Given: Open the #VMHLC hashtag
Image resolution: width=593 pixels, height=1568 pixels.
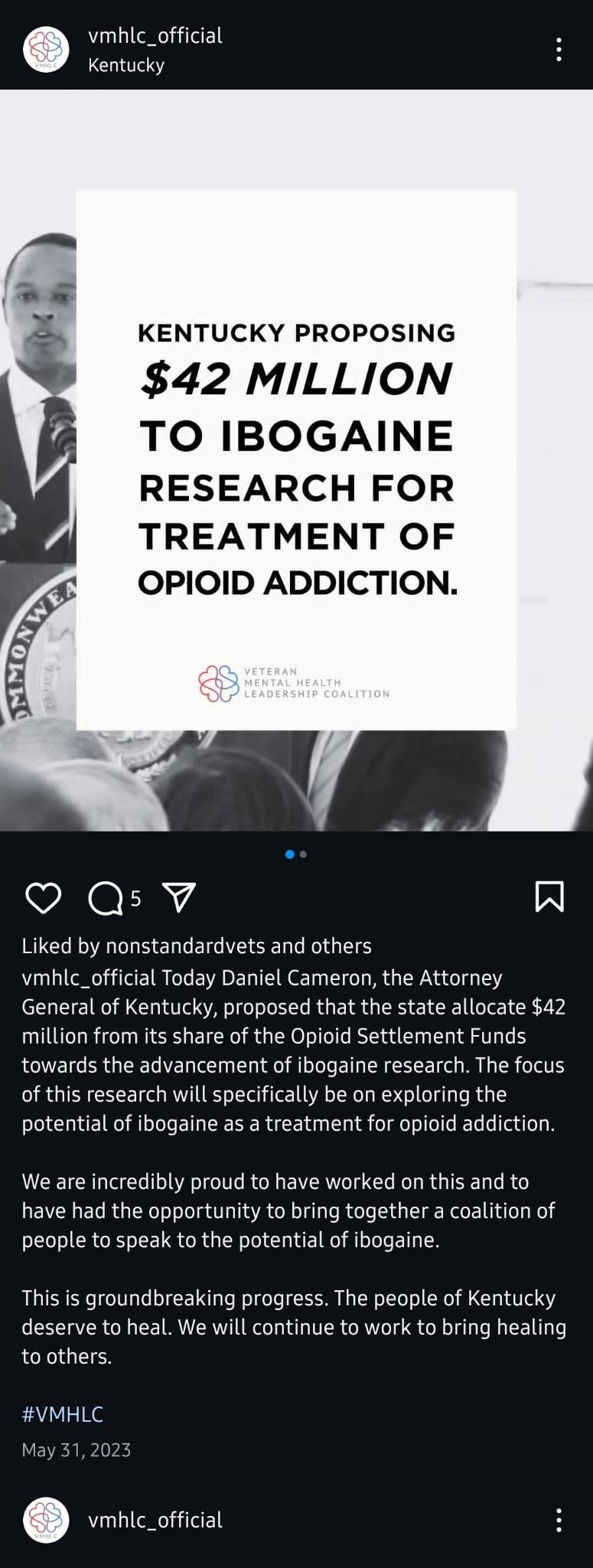Looking at the screenshot, I should 63,1413.
